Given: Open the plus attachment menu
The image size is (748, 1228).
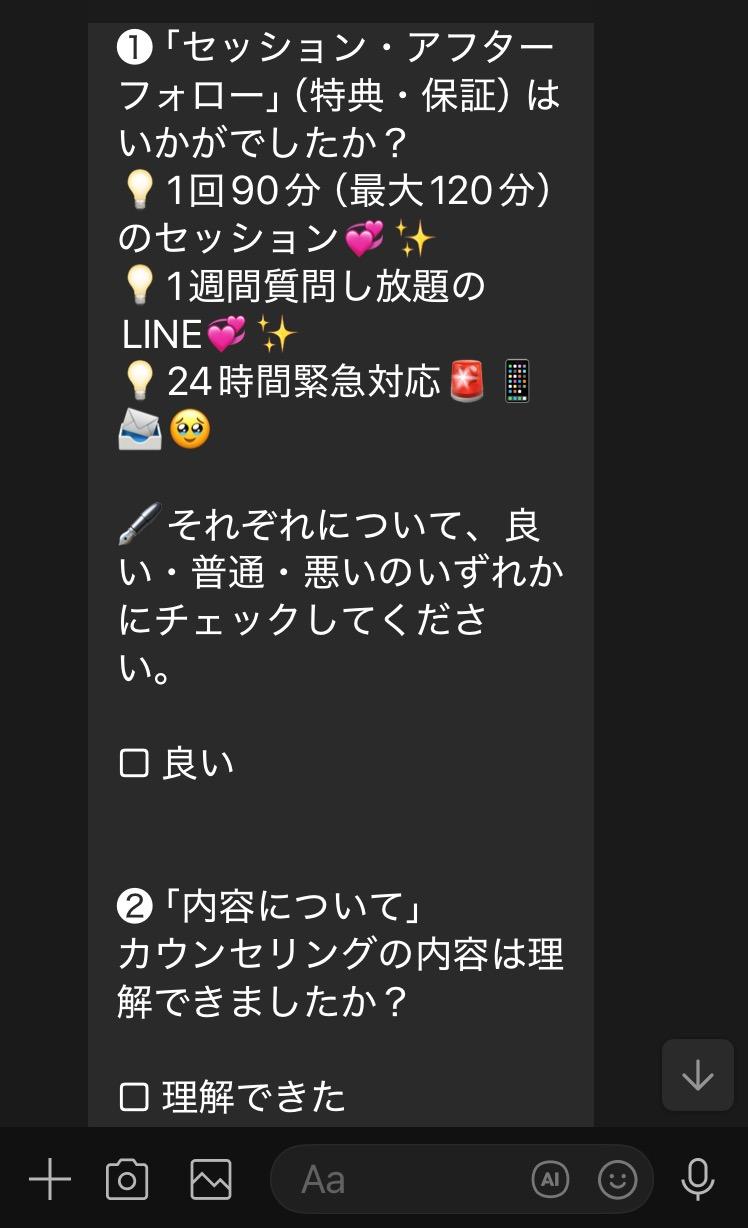Looking at the screenshot, I should coord(49,1180).
